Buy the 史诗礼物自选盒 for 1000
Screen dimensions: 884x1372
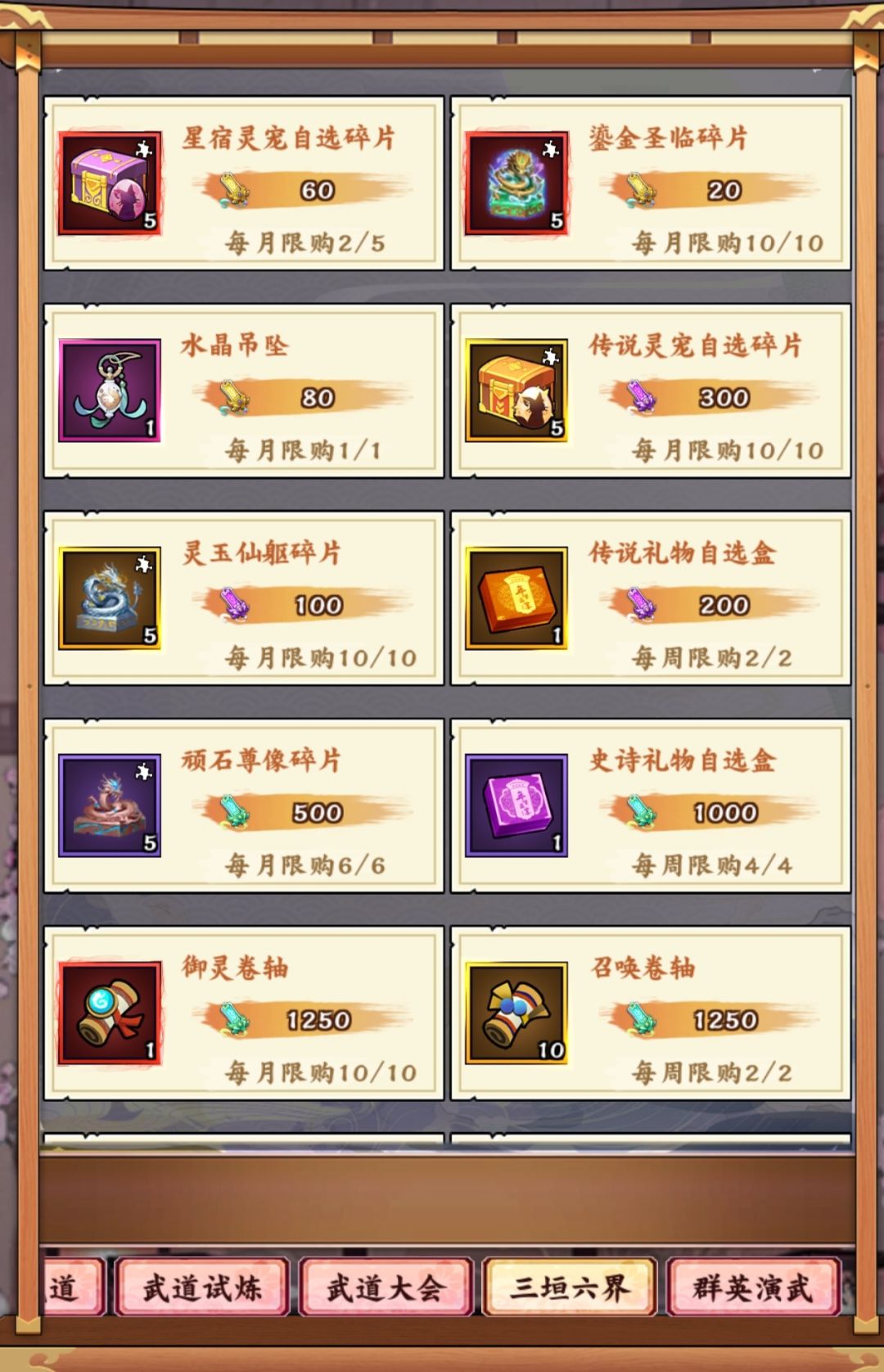click(727, 811)
